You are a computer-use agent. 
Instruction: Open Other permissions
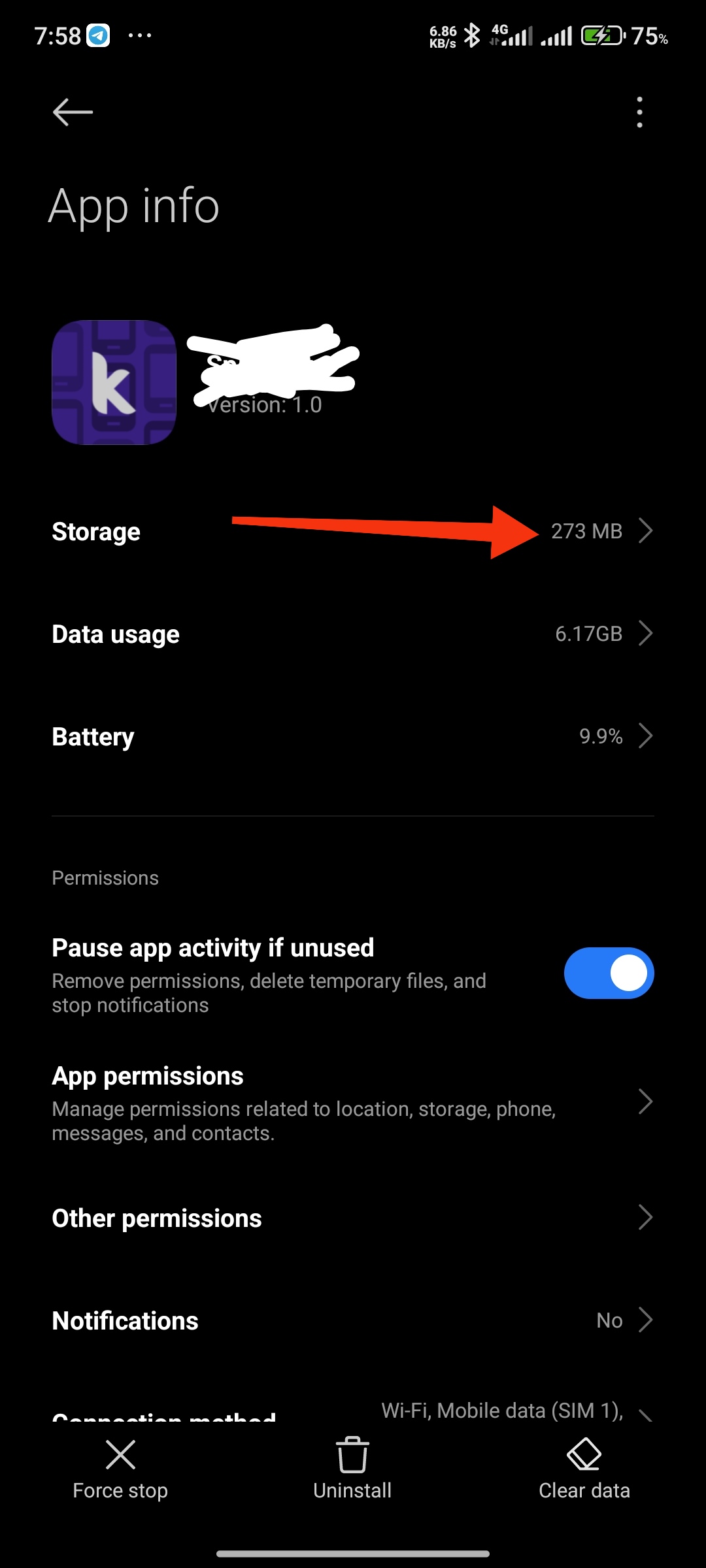pos(353,1218)
